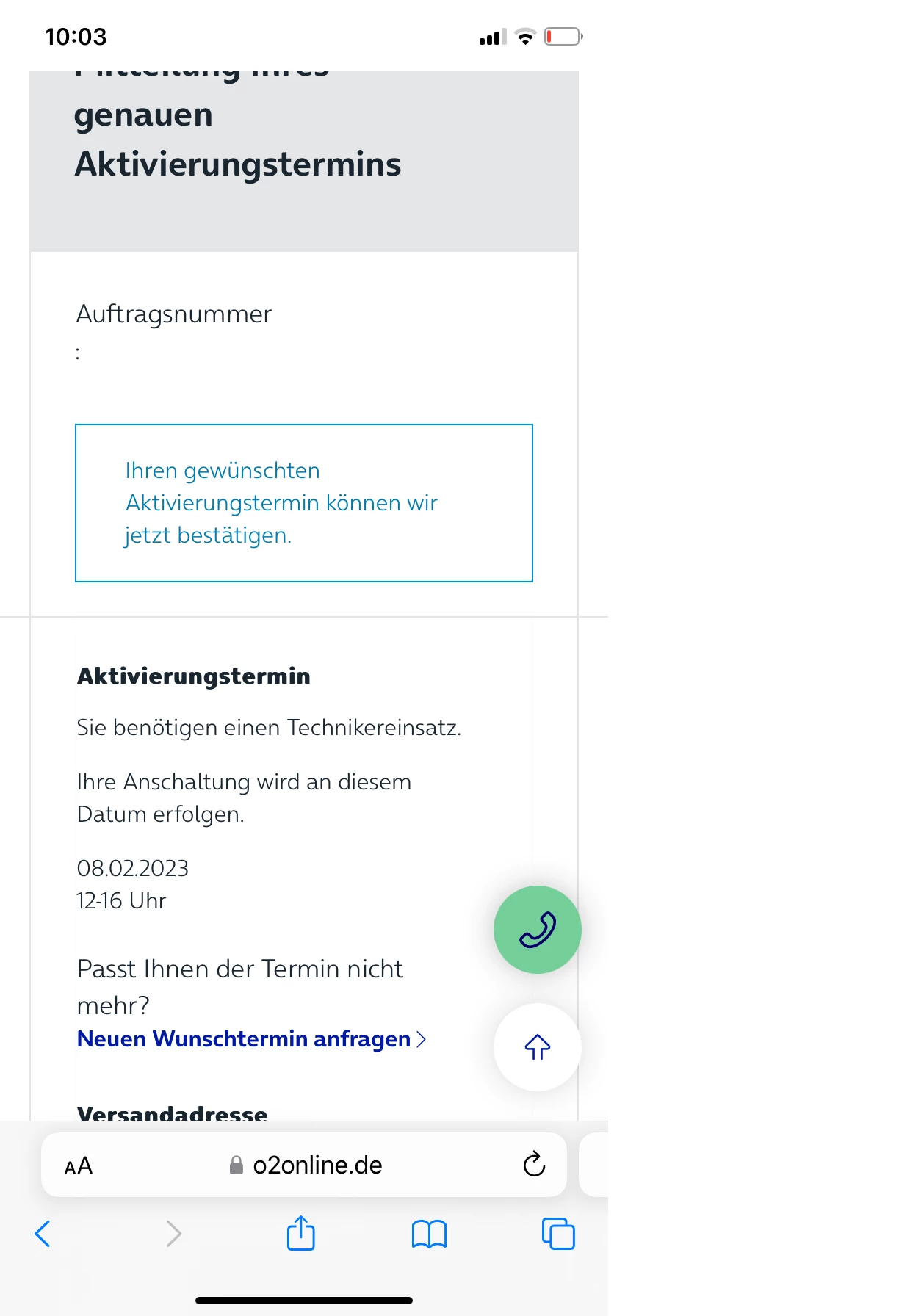The height and width of the screenshot is (1316, 899).
Task: Show all open tabs
Action: click(558, 1234)
